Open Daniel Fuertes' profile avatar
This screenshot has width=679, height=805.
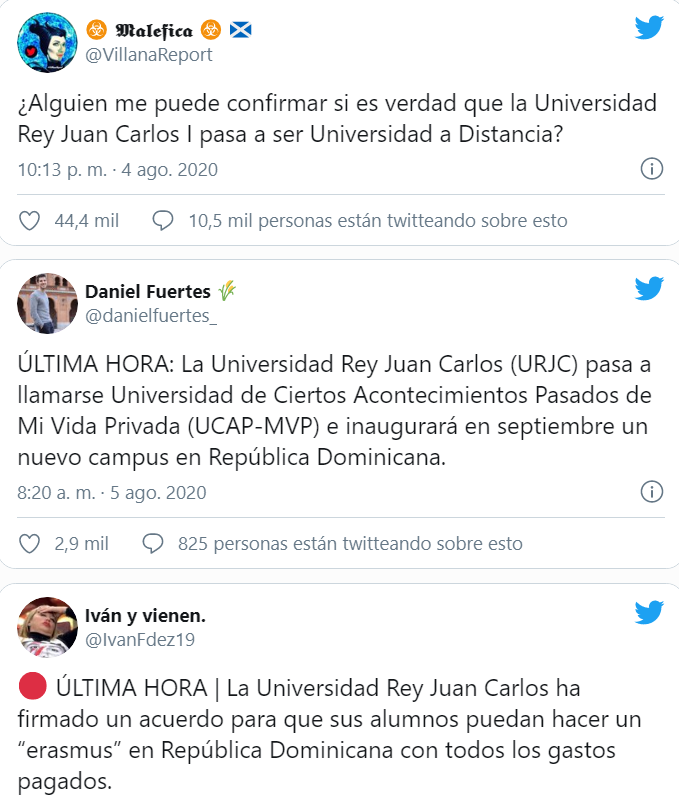coord(47,303)
